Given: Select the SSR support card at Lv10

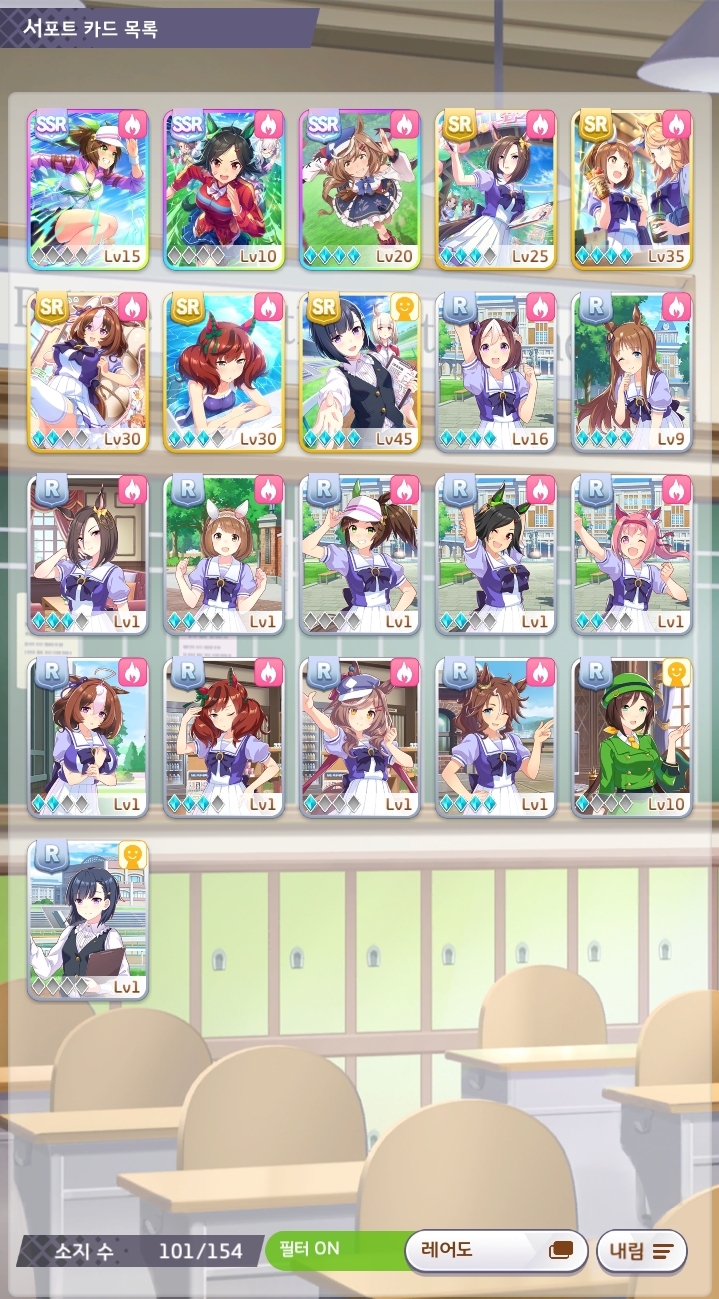Looking at the screenshot, I should point(224,189).
